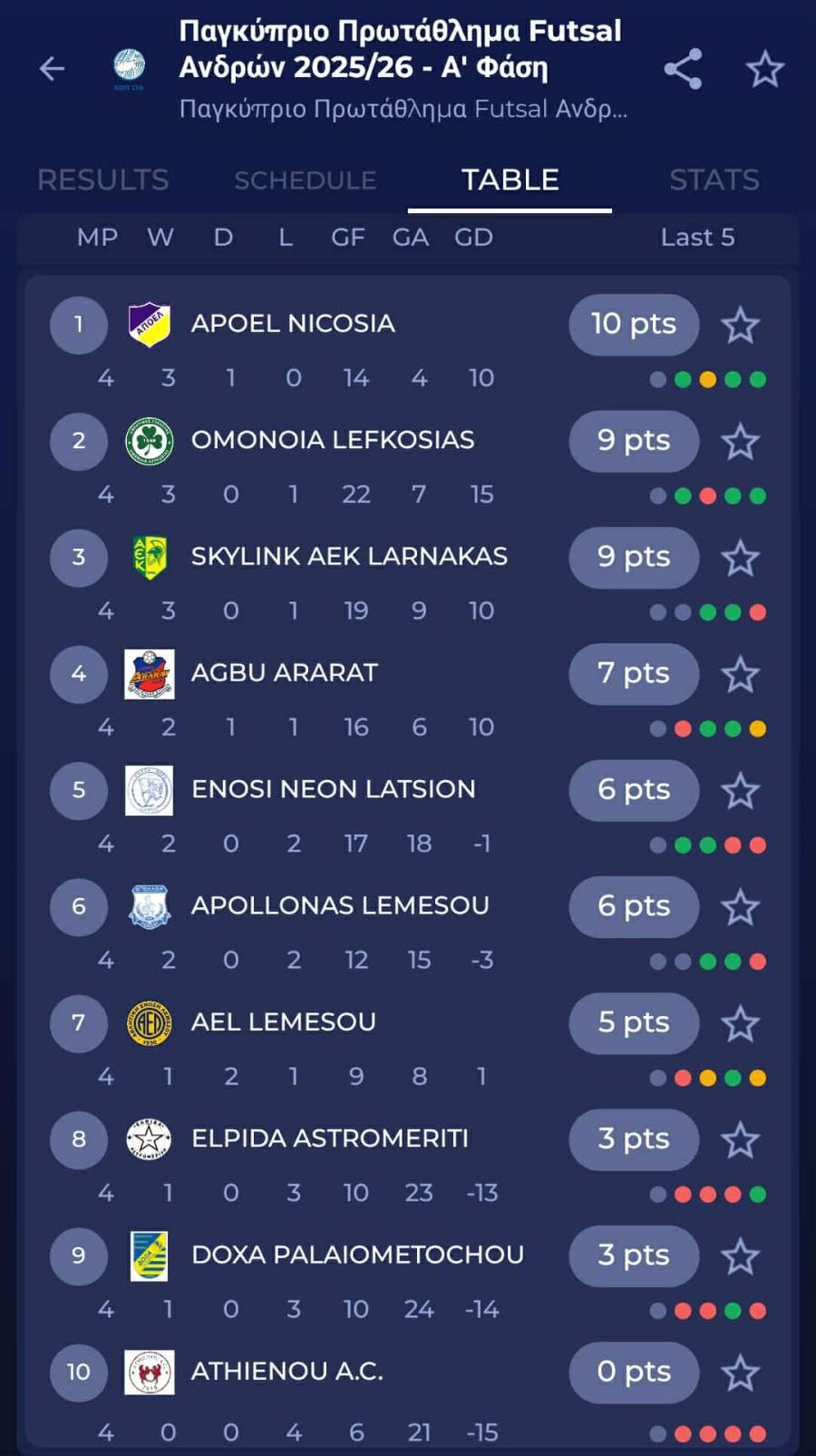This screenshot has width=816, height=1456.
Task: Add the championship to favorites
Action: (x=764, y=69)
